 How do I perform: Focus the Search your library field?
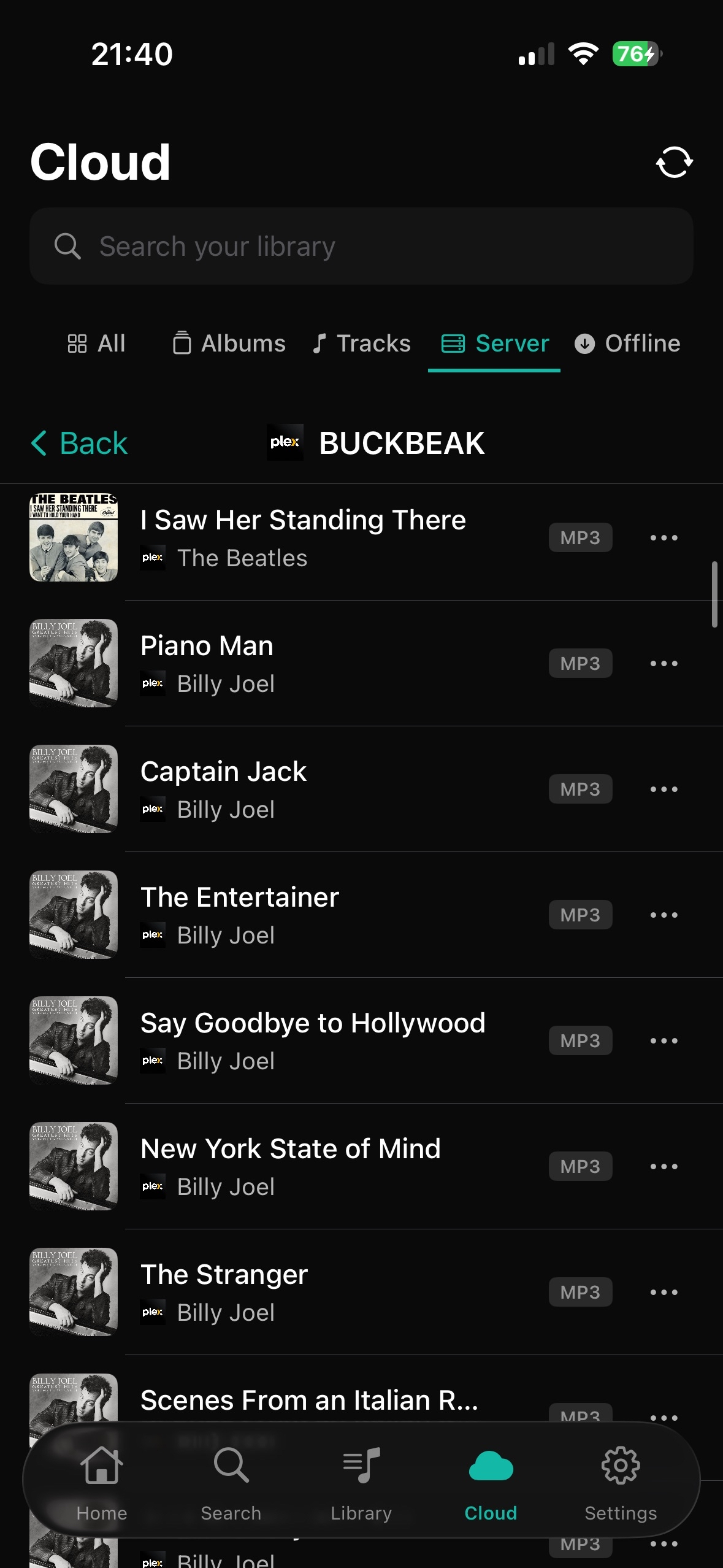pos(361,246)
